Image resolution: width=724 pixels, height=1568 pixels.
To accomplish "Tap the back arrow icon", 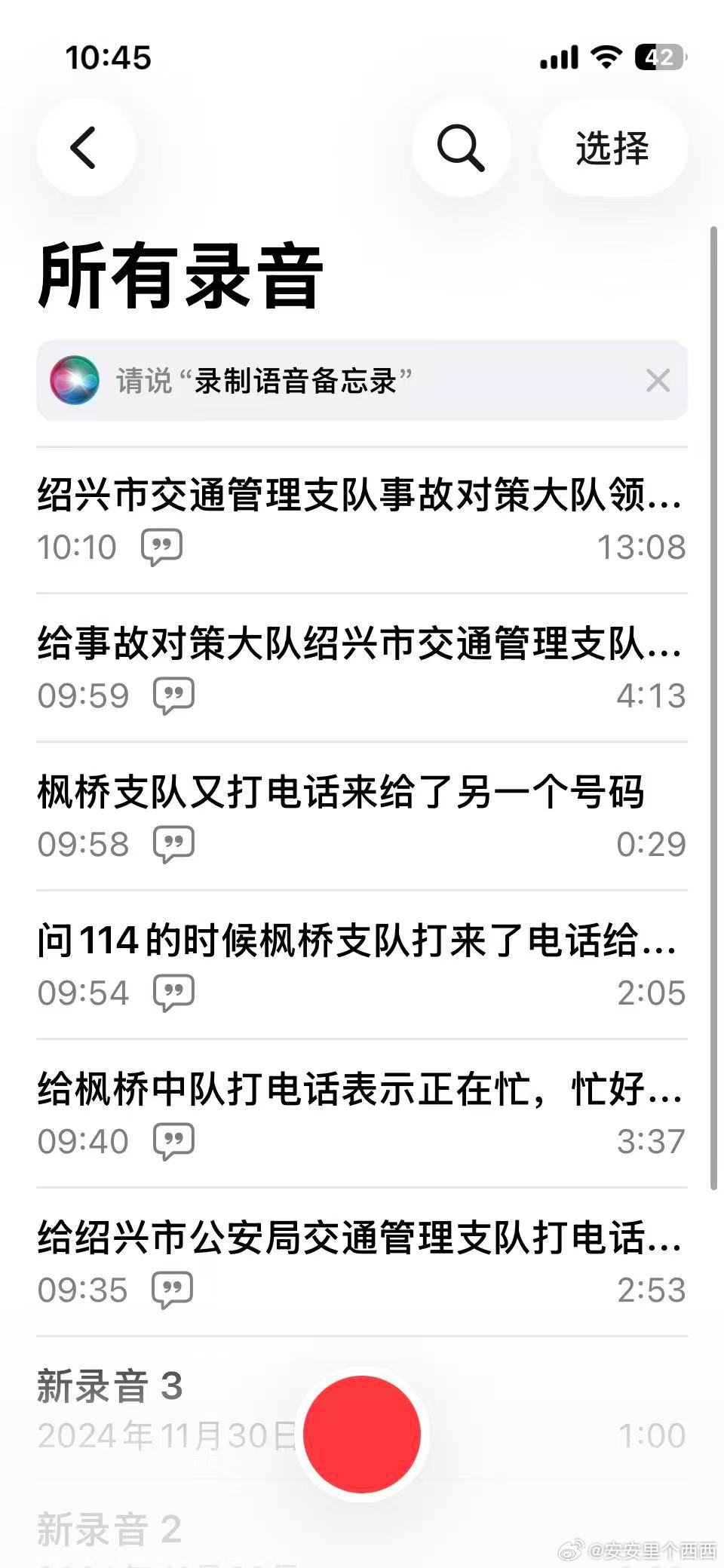I will point(85,148).
